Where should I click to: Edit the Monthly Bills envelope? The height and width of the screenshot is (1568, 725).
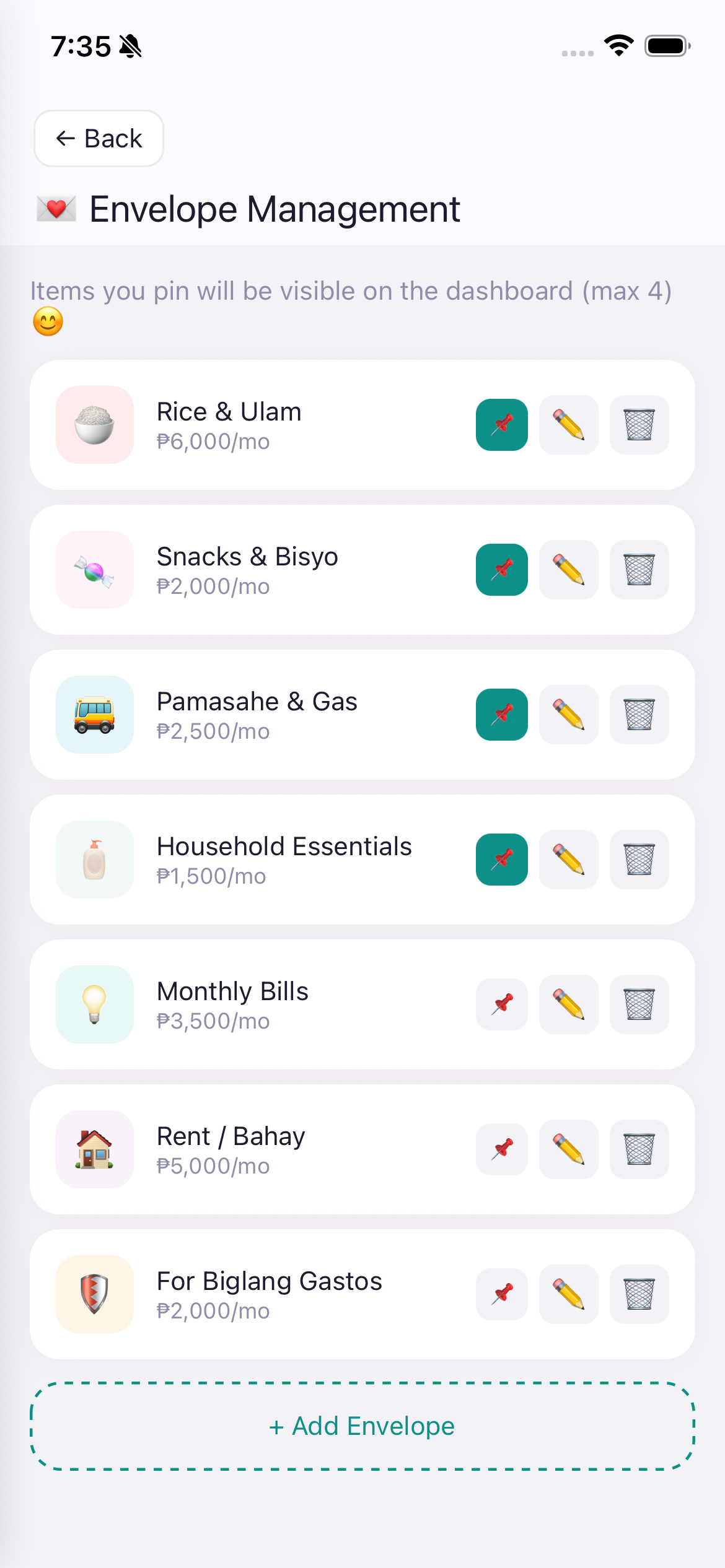click(568, 1004)
